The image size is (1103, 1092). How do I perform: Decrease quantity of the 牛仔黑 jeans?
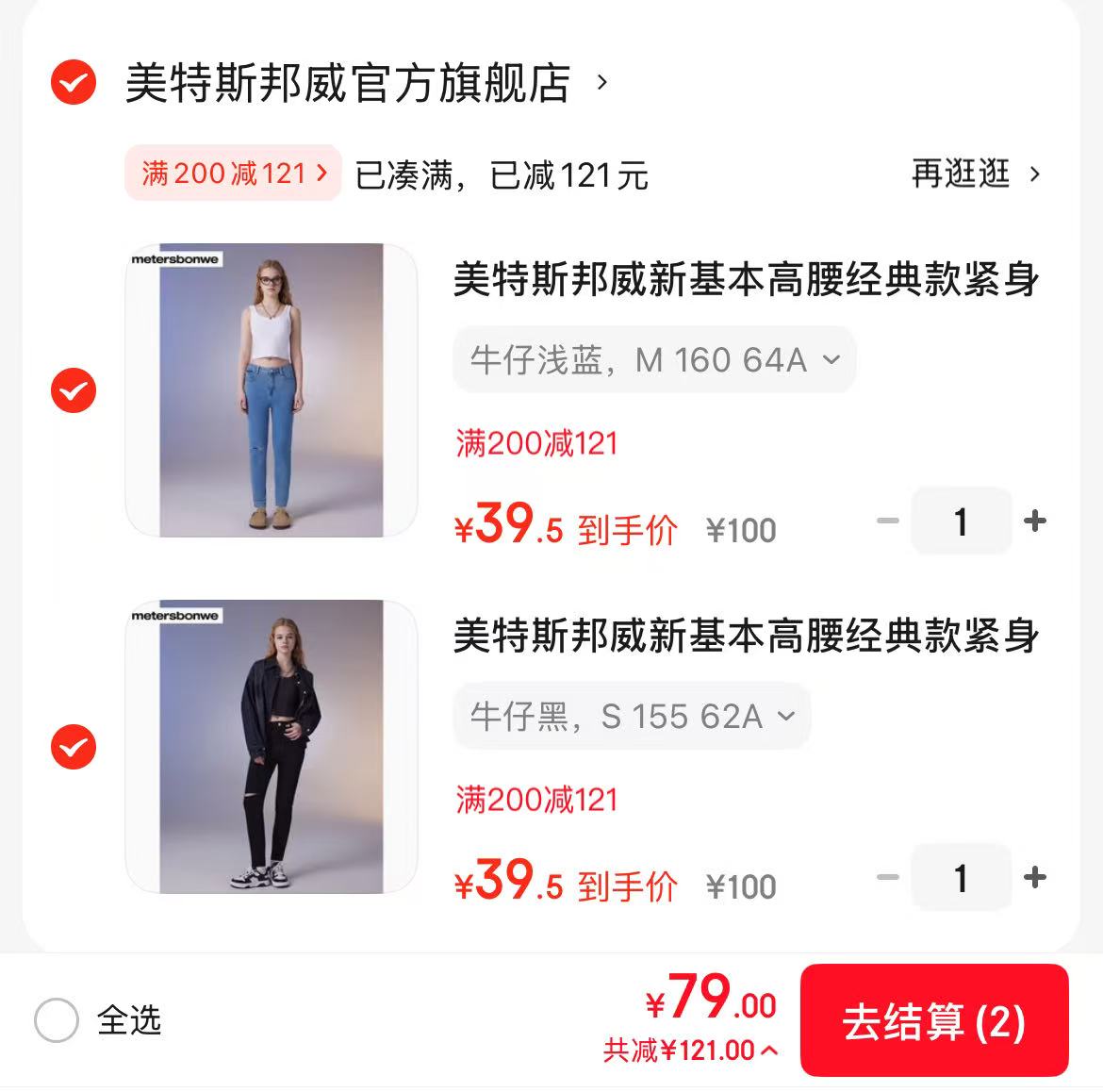tap(887, 878)
